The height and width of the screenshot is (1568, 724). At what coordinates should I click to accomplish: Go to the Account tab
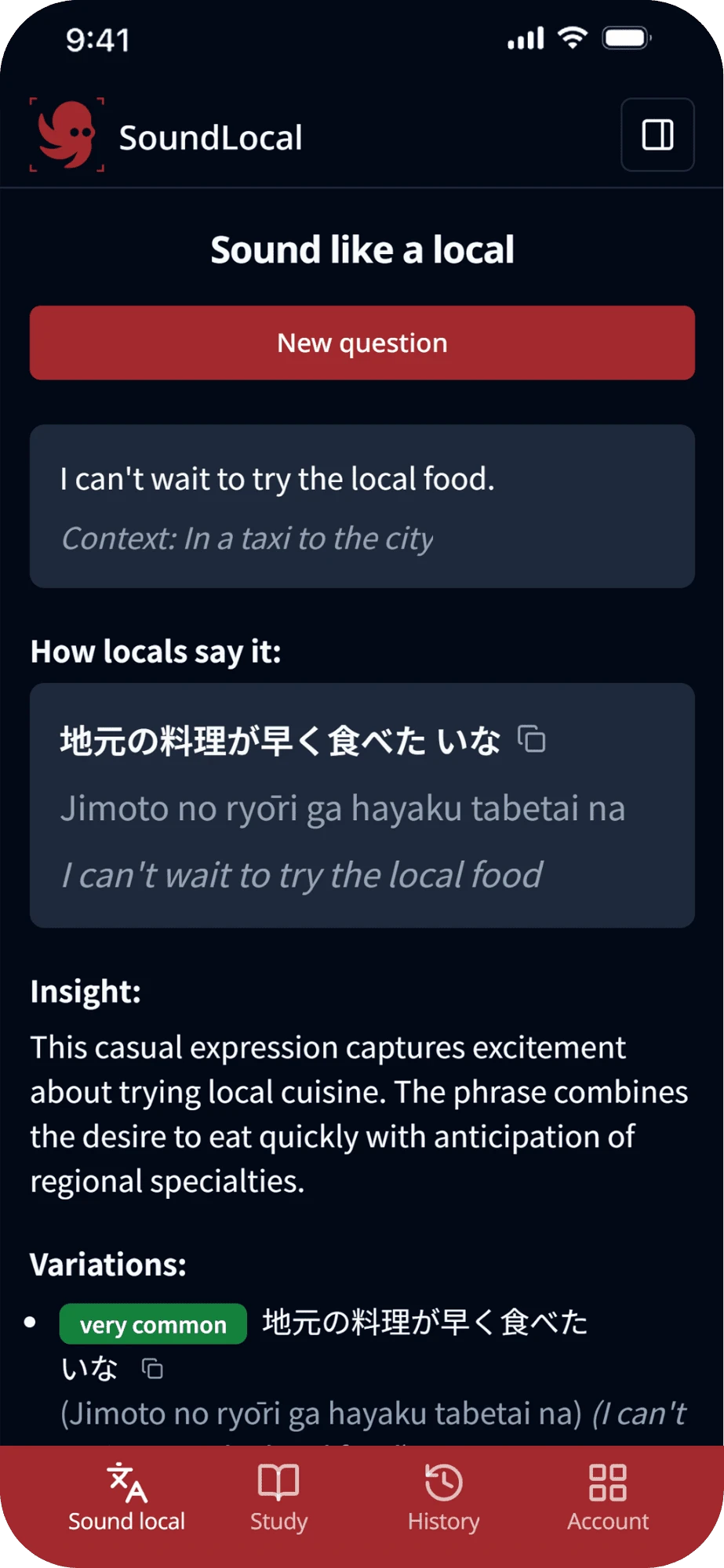(608, 1497)
